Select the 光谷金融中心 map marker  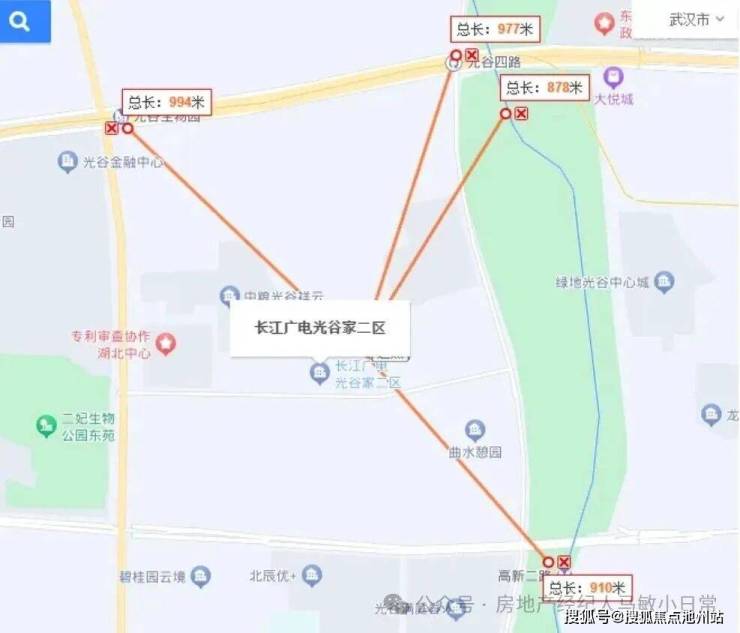click(67, 161)
